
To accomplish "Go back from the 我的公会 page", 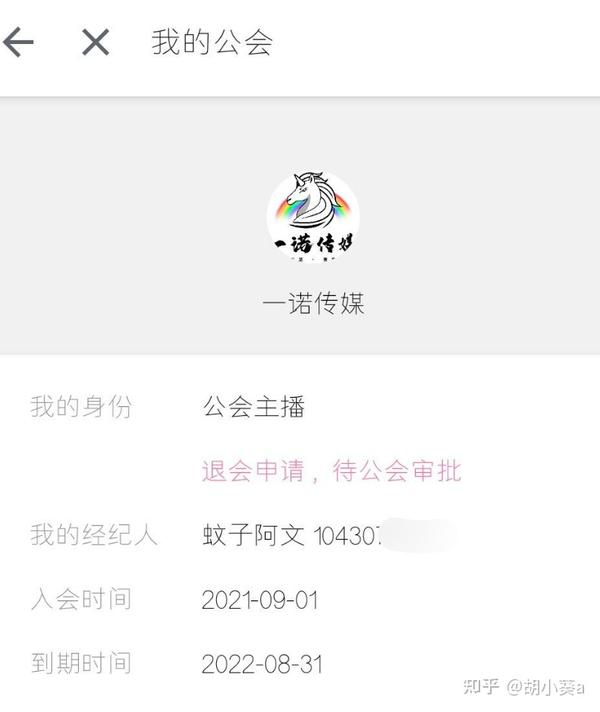I will pos(18,42).
